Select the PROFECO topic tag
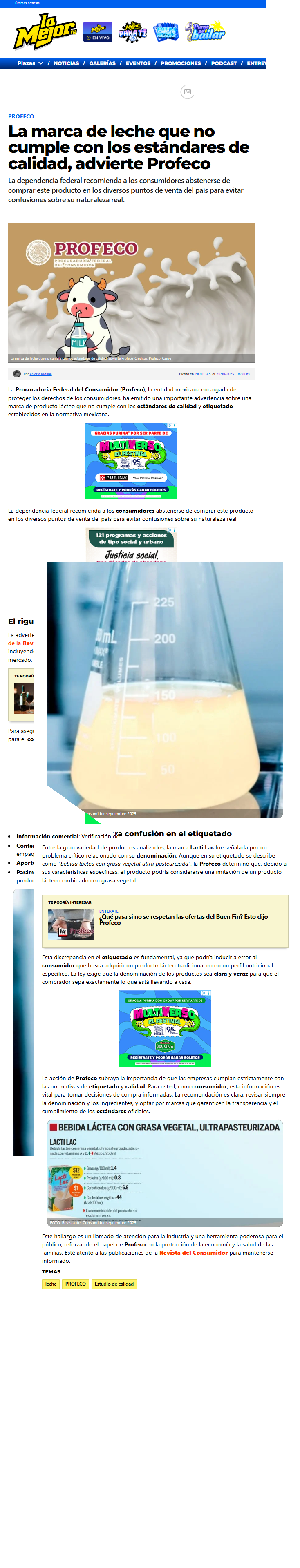The width and height of the screenshot is (300, 1568). point(76,1284)
